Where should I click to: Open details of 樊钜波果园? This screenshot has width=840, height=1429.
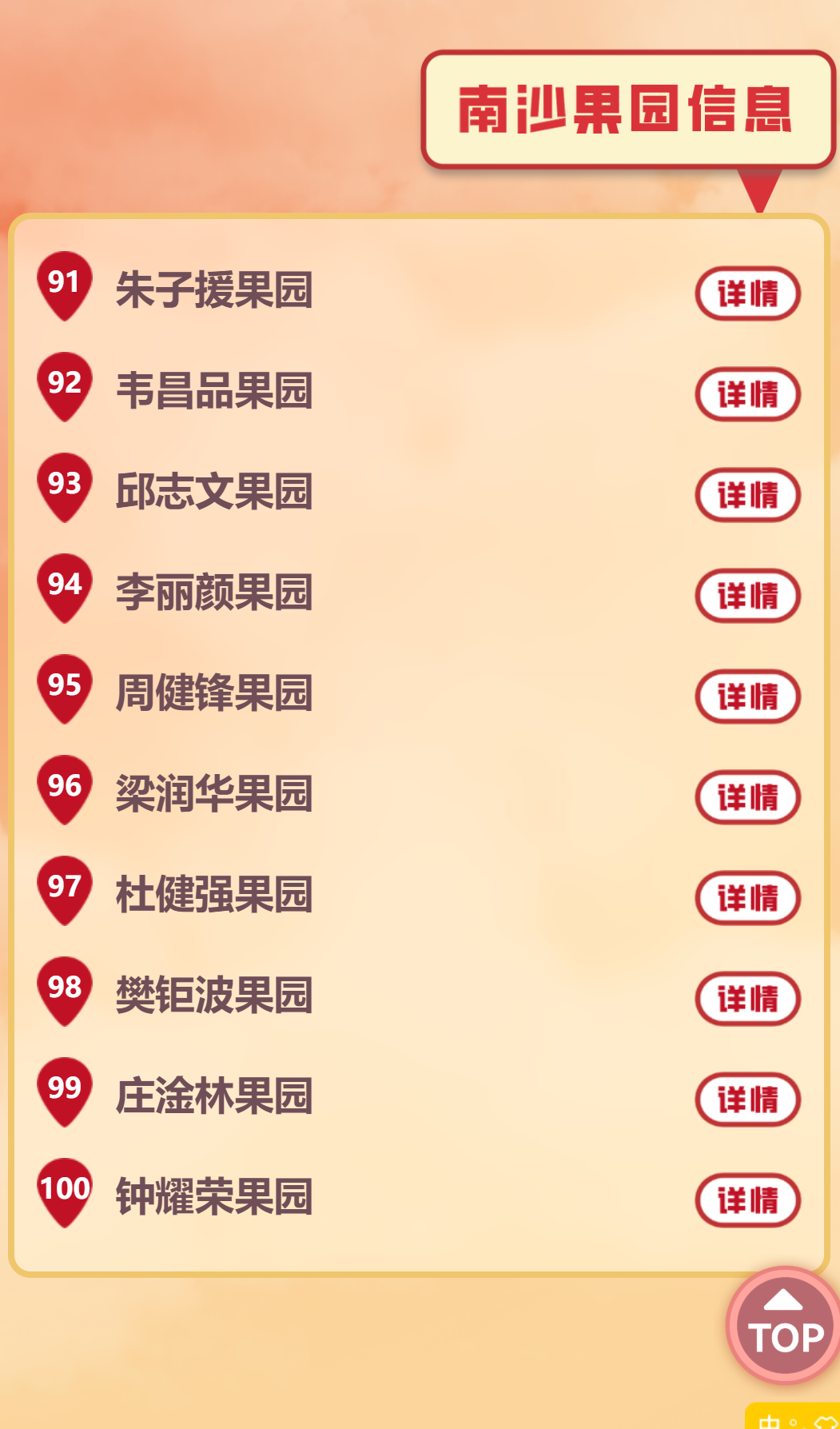pos(747,999)
